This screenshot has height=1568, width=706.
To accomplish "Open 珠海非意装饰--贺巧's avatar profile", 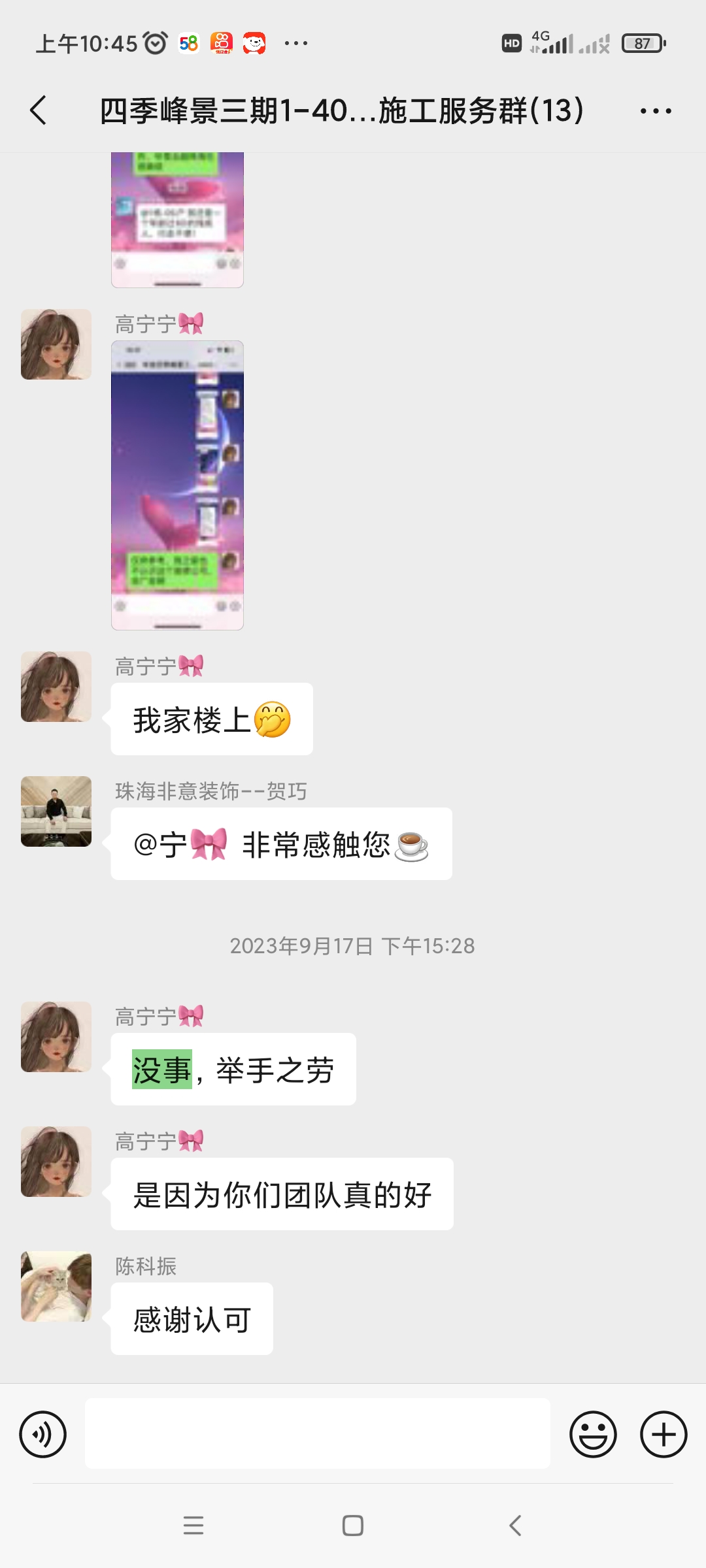I will (x=56, y=811).
